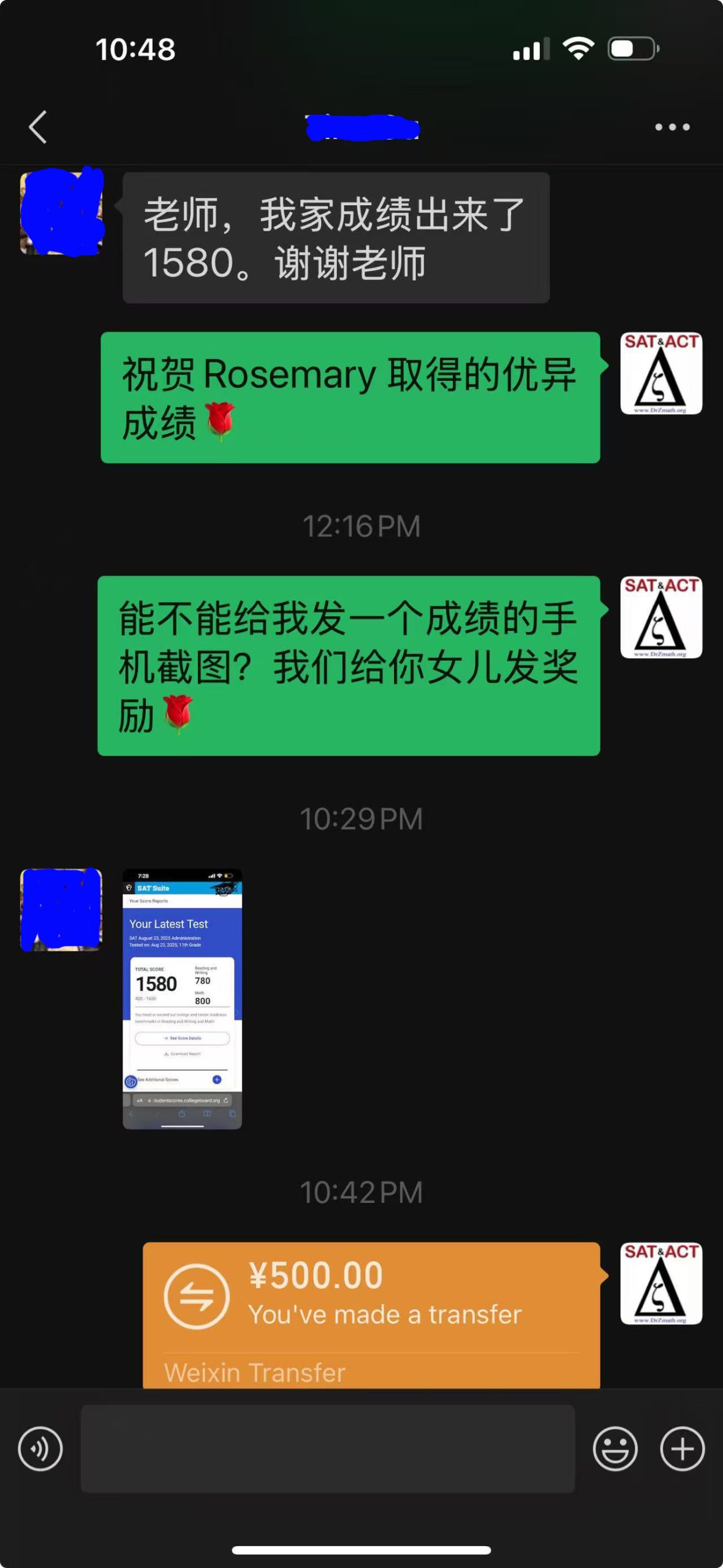Open the plus attachments menu
The width and height of the screenshot is (723, 1568).
682,1449
